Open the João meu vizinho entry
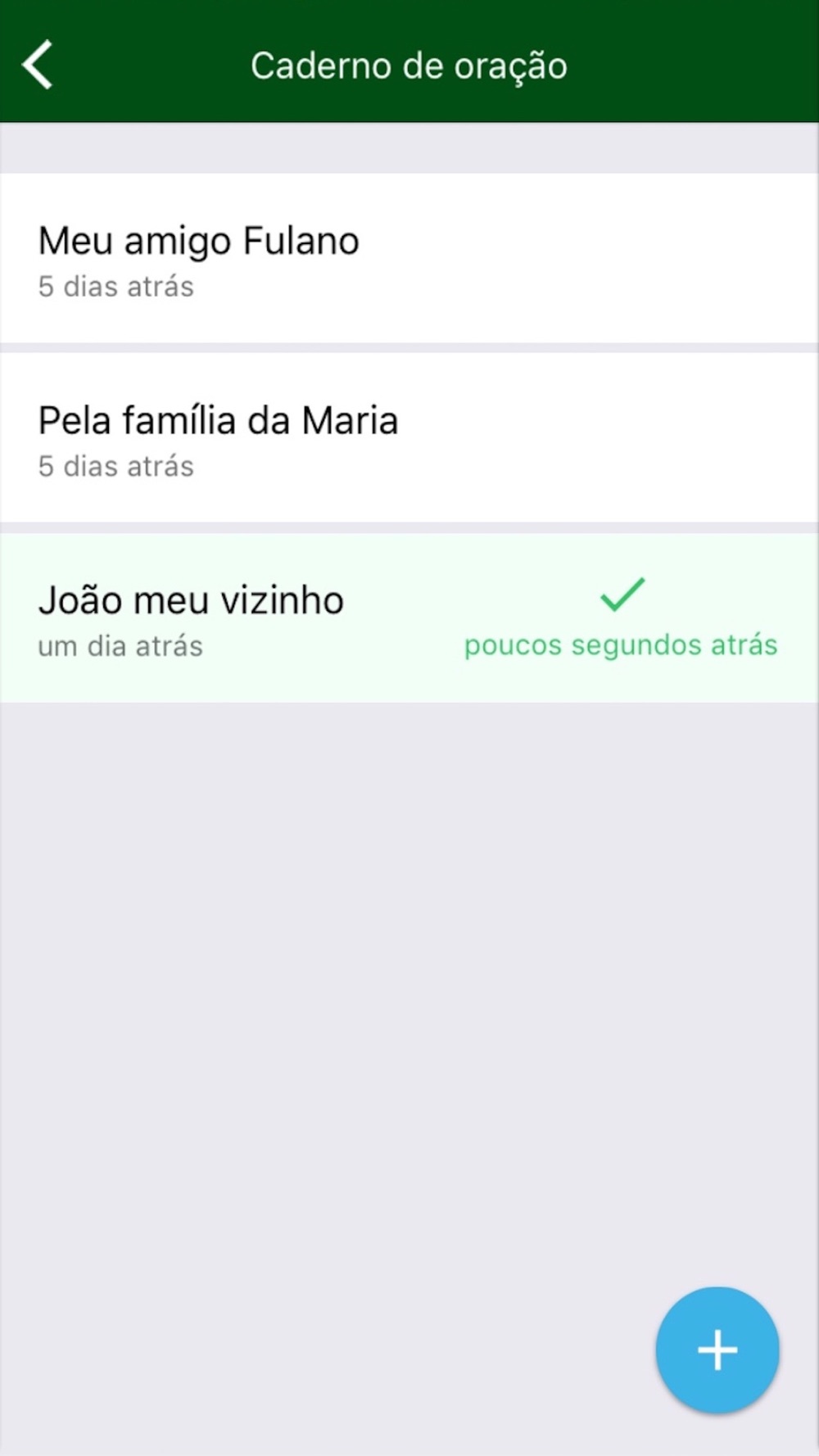The image size is (819, 1456). [x=409, y=617]
